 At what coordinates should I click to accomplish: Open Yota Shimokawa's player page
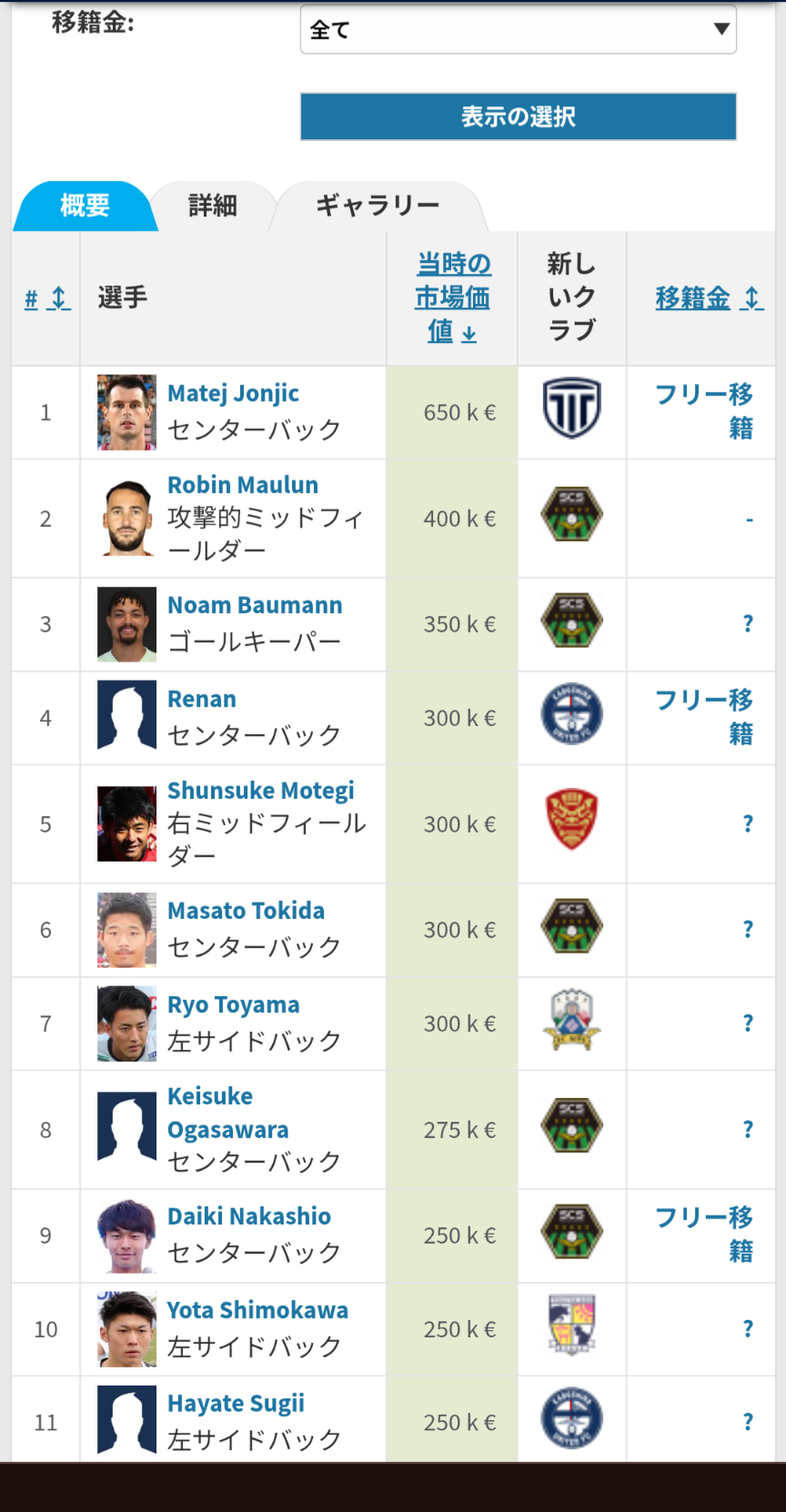pyautogui.click(x=257, y=1310)
